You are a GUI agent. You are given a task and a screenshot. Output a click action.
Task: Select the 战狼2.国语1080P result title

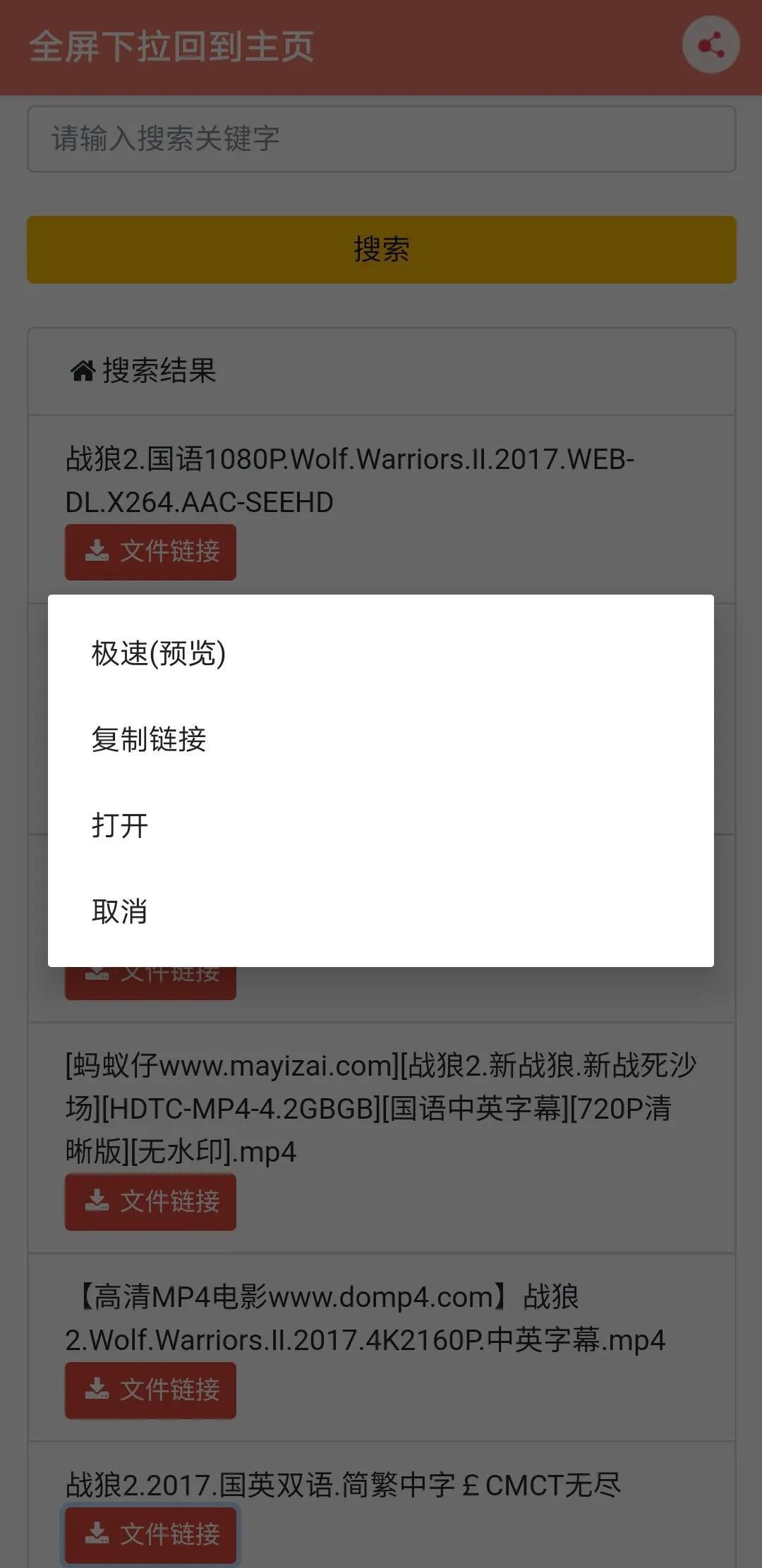[349, 480]
